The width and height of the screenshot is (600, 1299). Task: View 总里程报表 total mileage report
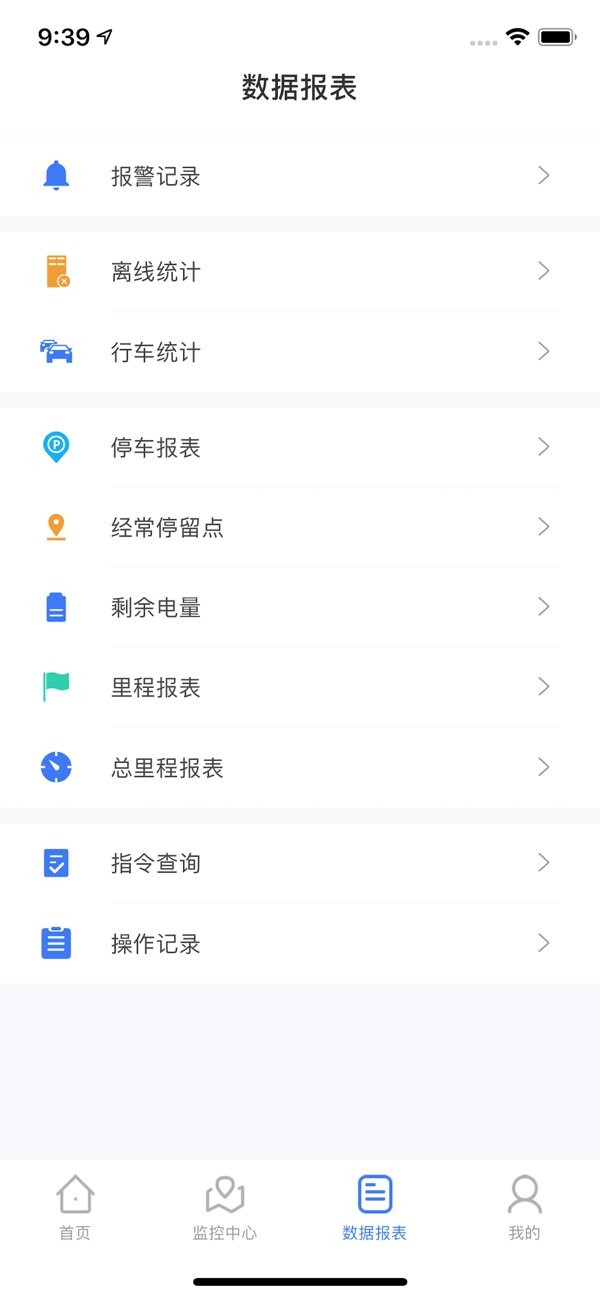pos(300,767)
